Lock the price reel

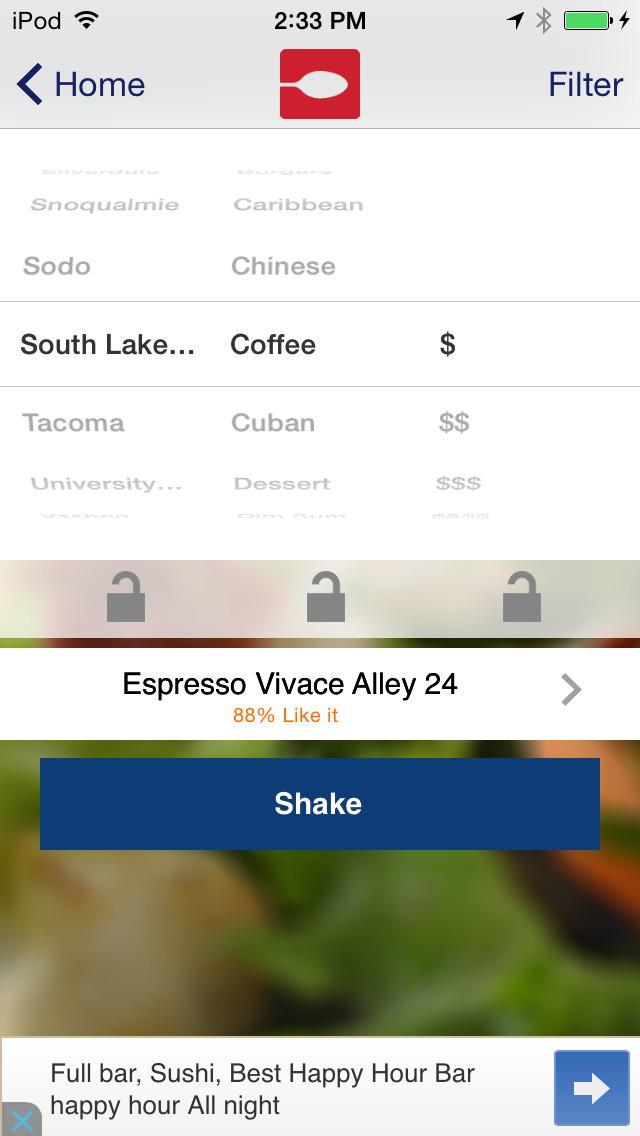[x=522, y=597]
